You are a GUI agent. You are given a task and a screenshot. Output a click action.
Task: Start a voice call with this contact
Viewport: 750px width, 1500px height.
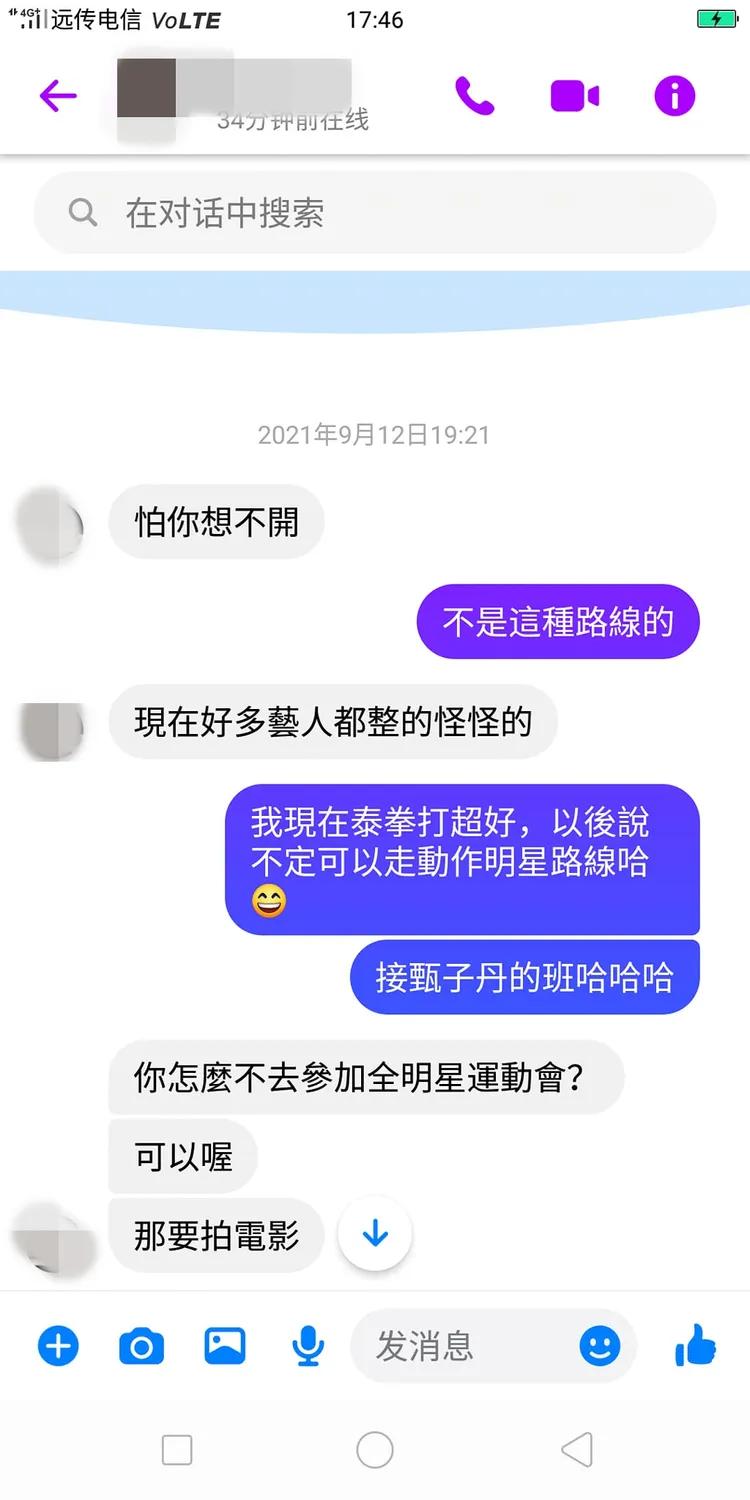point(475,95)
